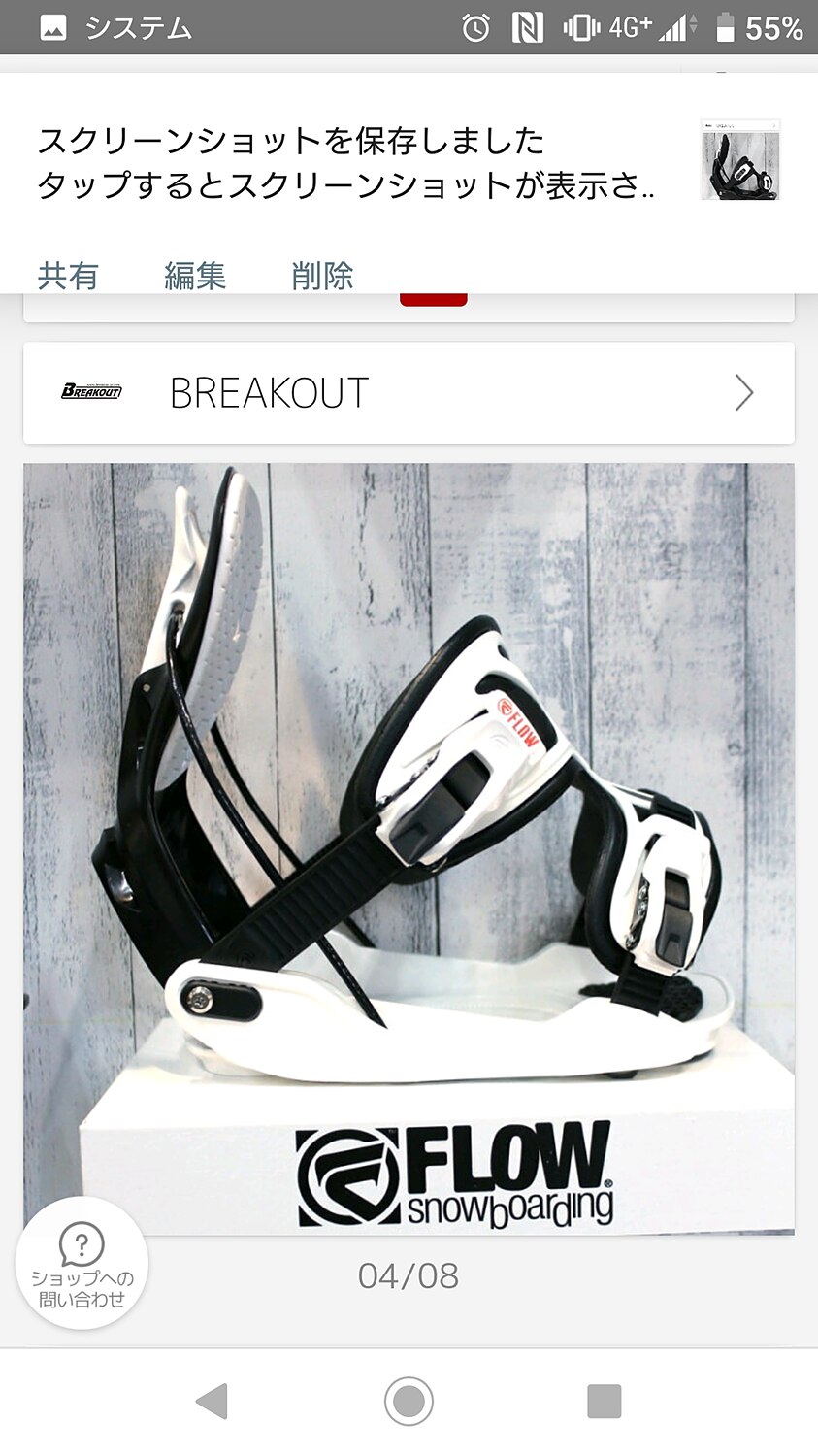The width and height of the screenshot is (818, 1456).
Task: Tap 削除 to delete the screenshot
Action: click(x=322, y=276)
